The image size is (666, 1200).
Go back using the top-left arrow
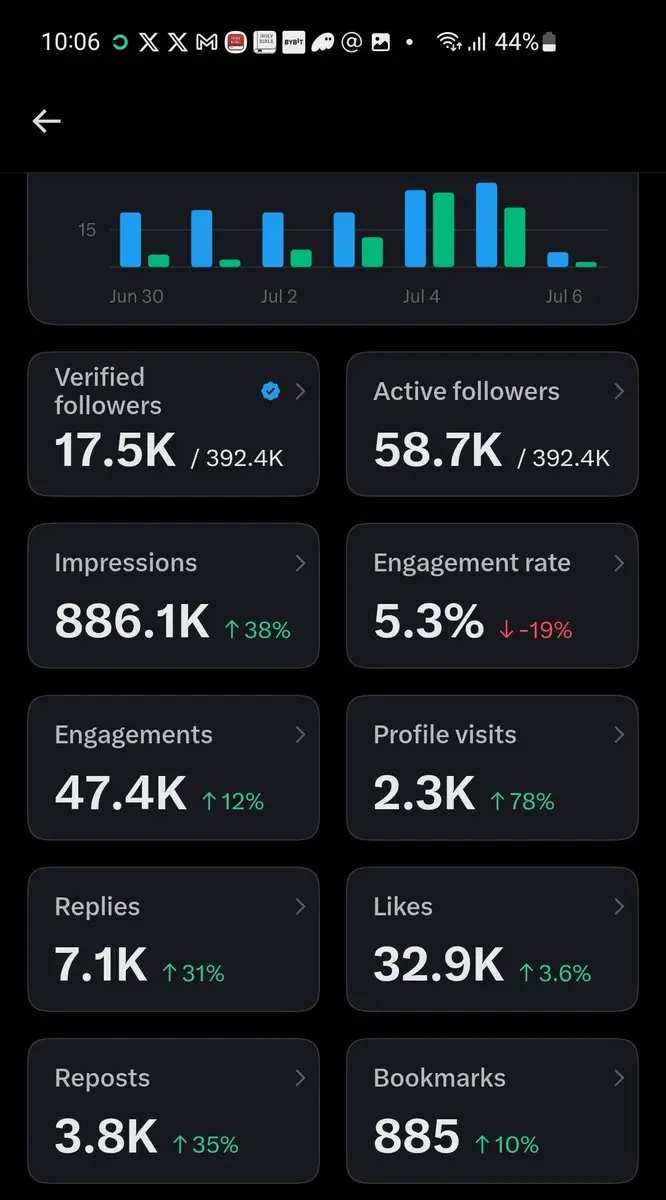click(x=47, y=121)
